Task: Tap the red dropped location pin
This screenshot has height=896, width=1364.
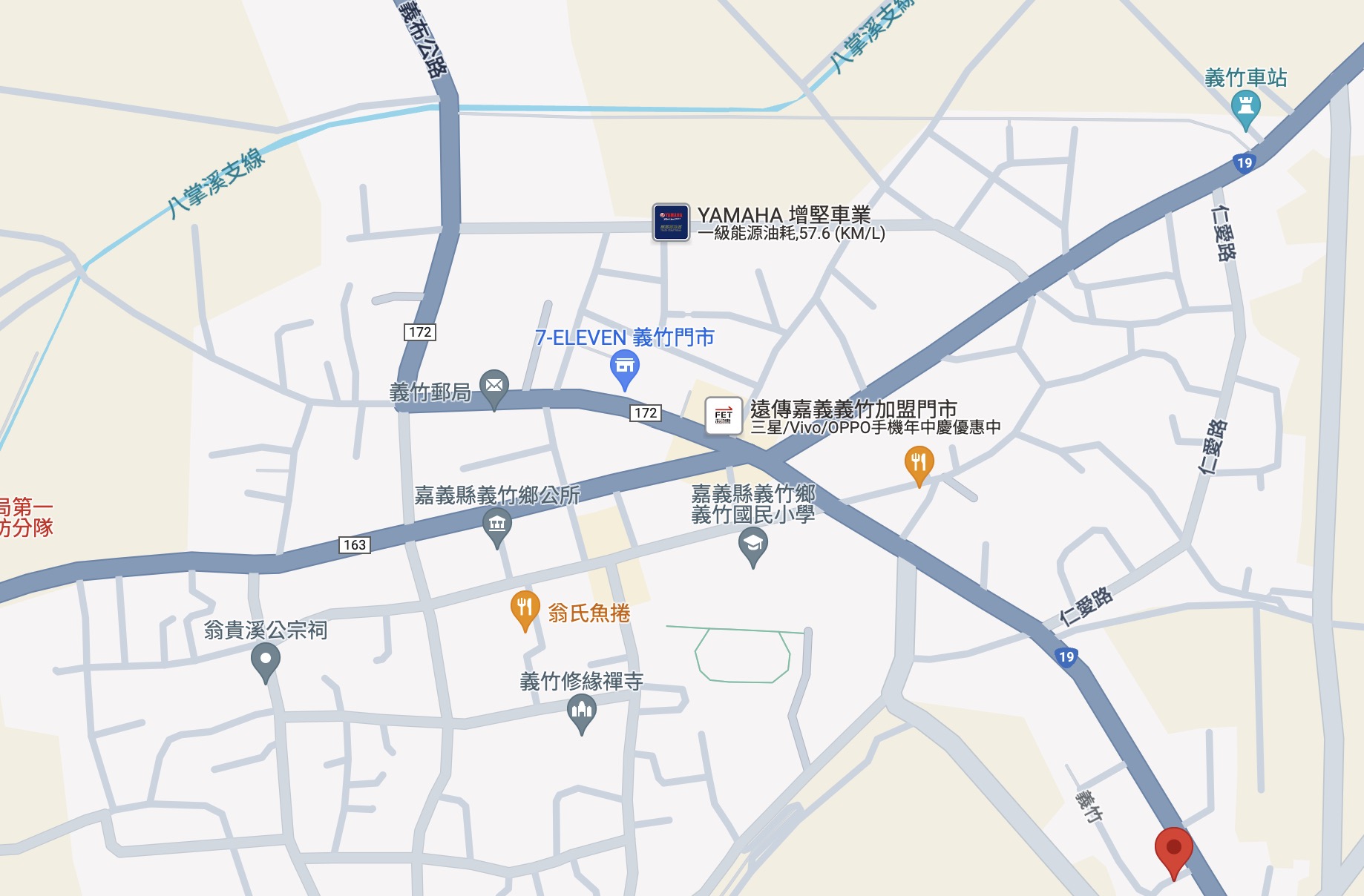Action: point(1173,849)
